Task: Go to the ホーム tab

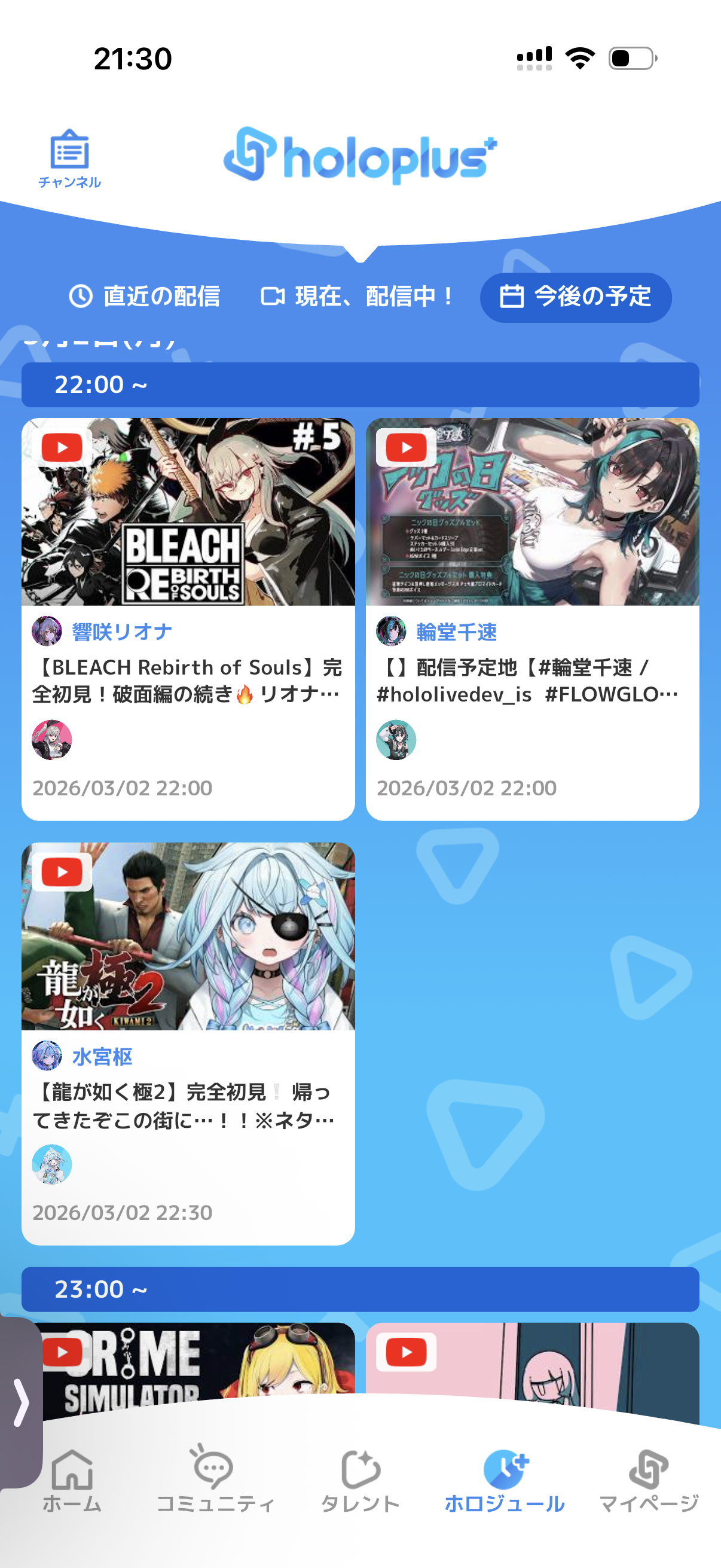Action: (72, 1480)
